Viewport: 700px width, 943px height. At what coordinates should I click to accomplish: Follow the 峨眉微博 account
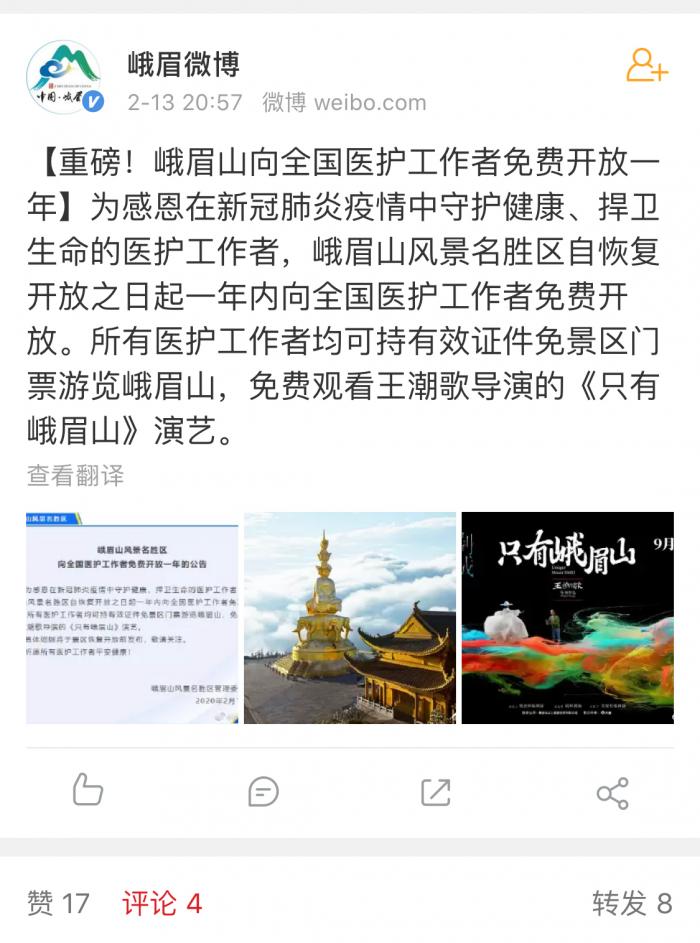click(646, 66)
